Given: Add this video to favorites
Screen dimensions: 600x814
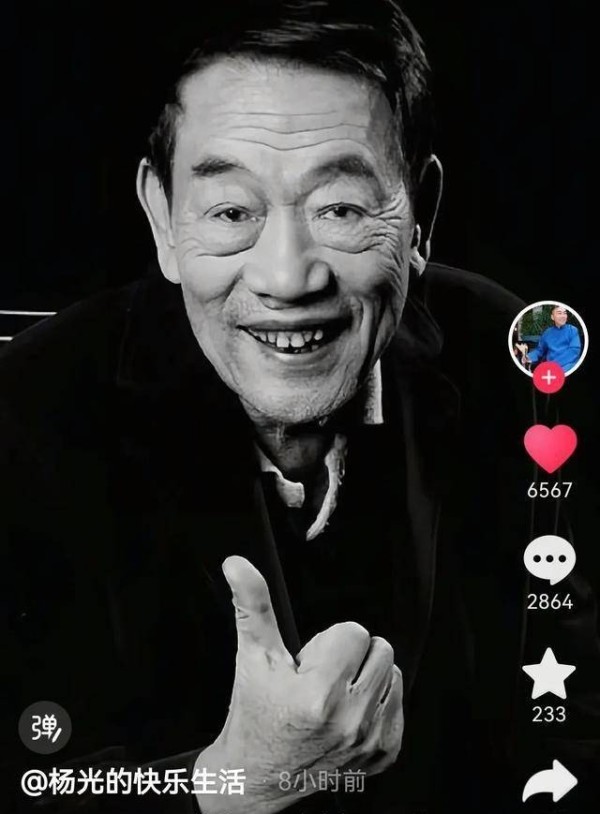Looking at the screenshot, I should pyautogui.click(x=549, y=675).
